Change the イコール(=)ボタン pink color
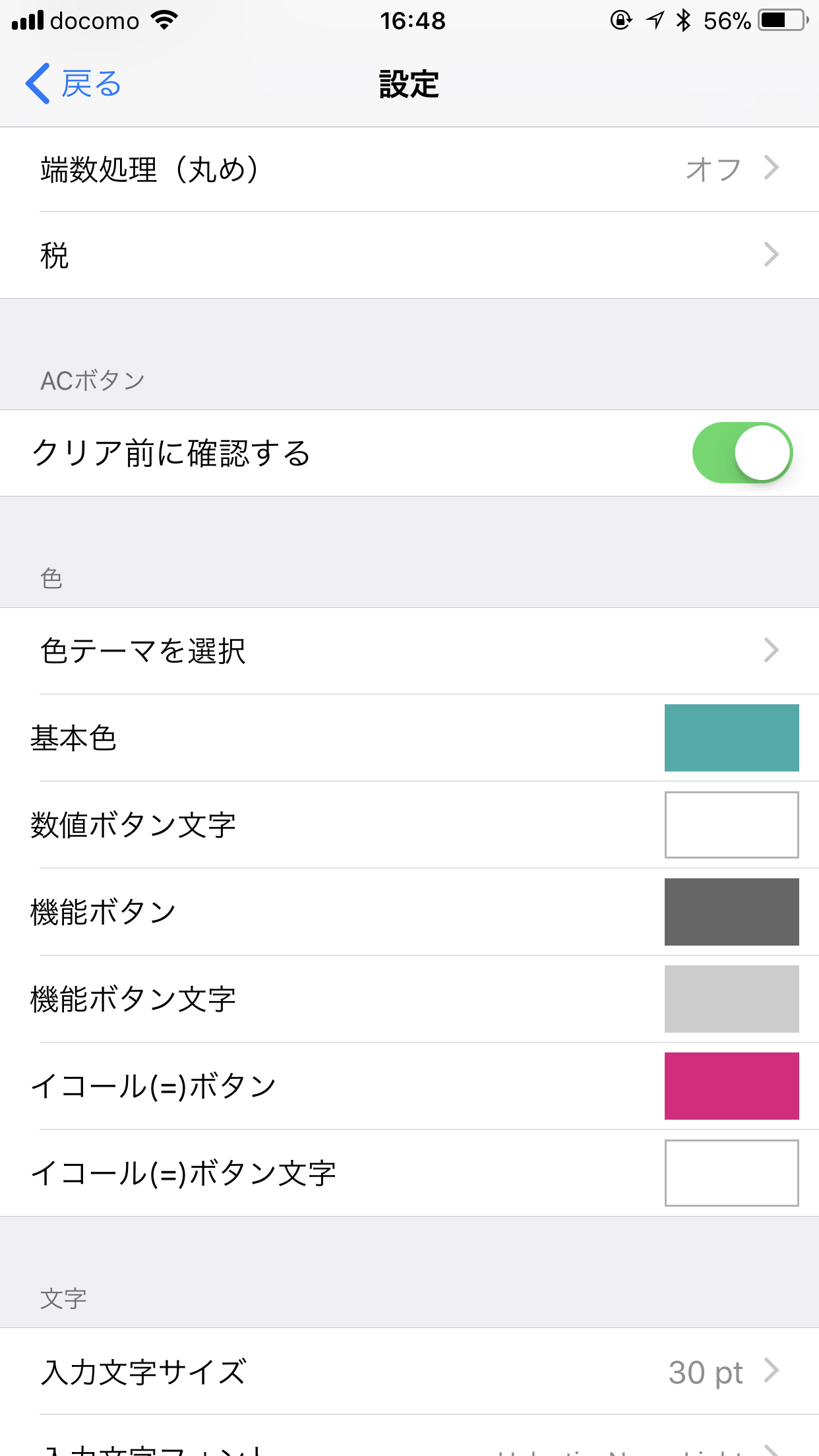The image size is (819, 1456). pos(731,1086)
